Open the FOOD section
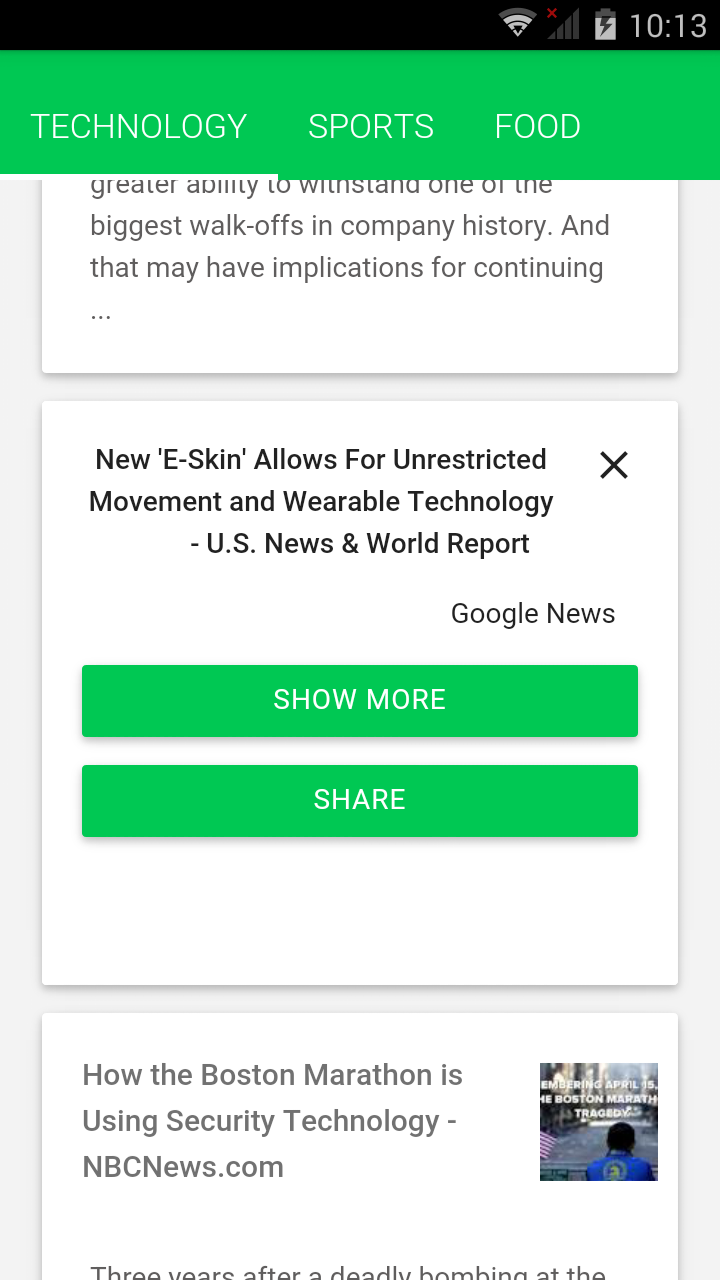Image resolution: width=720 pixels, height=1280 pixels. click(537, 126)
